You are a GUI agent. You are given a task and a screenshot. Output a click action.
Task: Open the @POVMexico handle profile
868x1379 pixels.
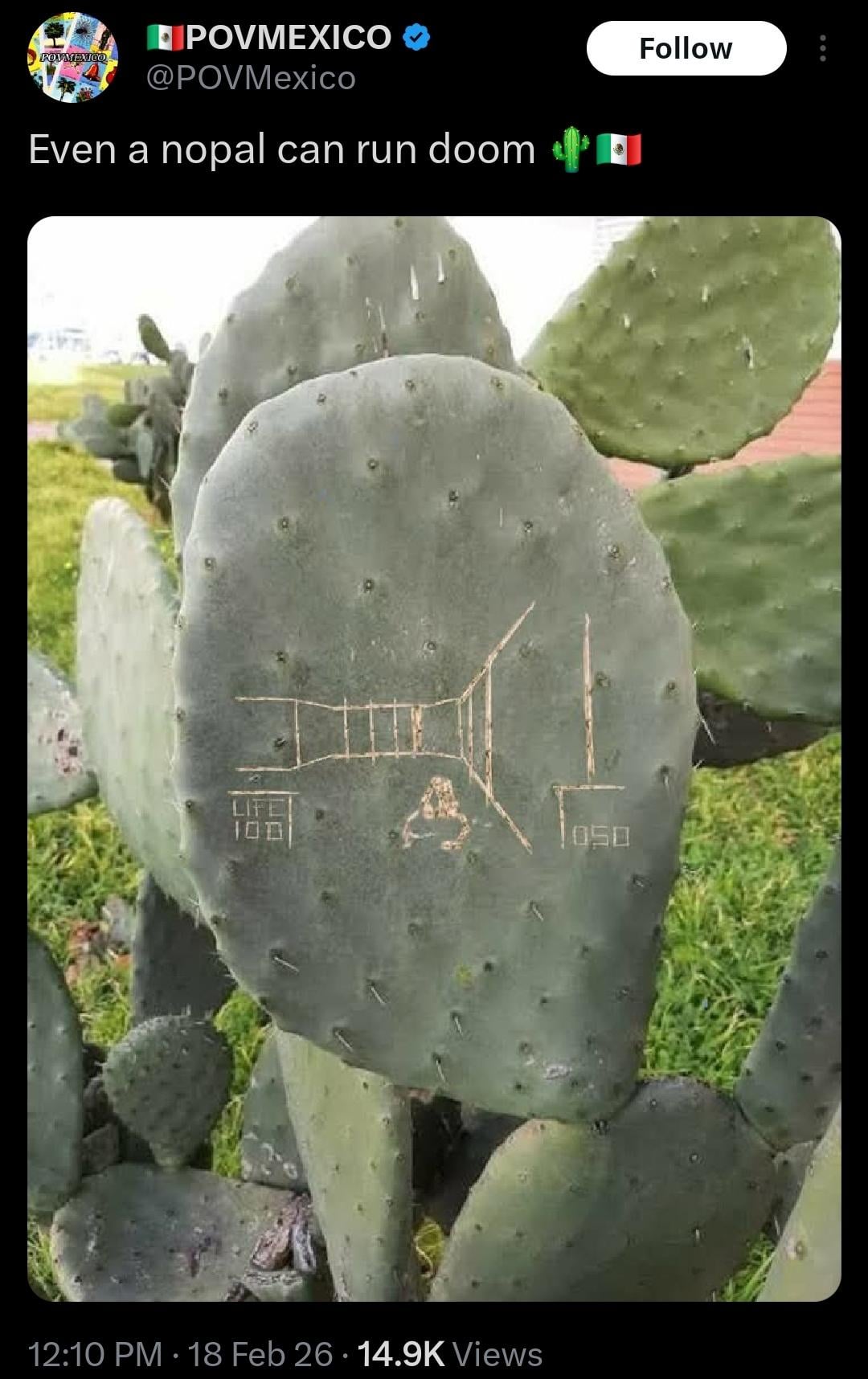[251, 79]
